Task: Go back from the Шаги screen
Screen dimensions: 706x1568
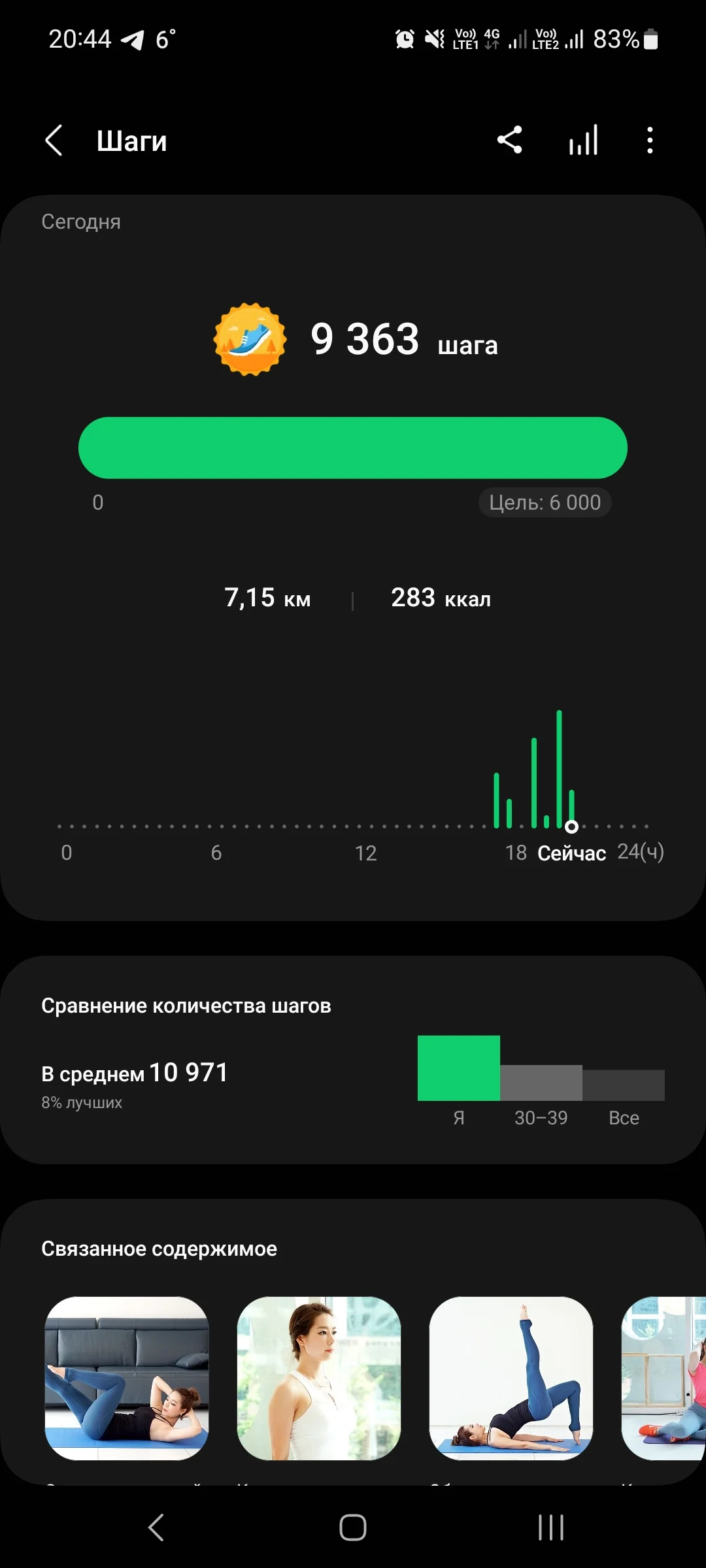Action: click(54, 140)
